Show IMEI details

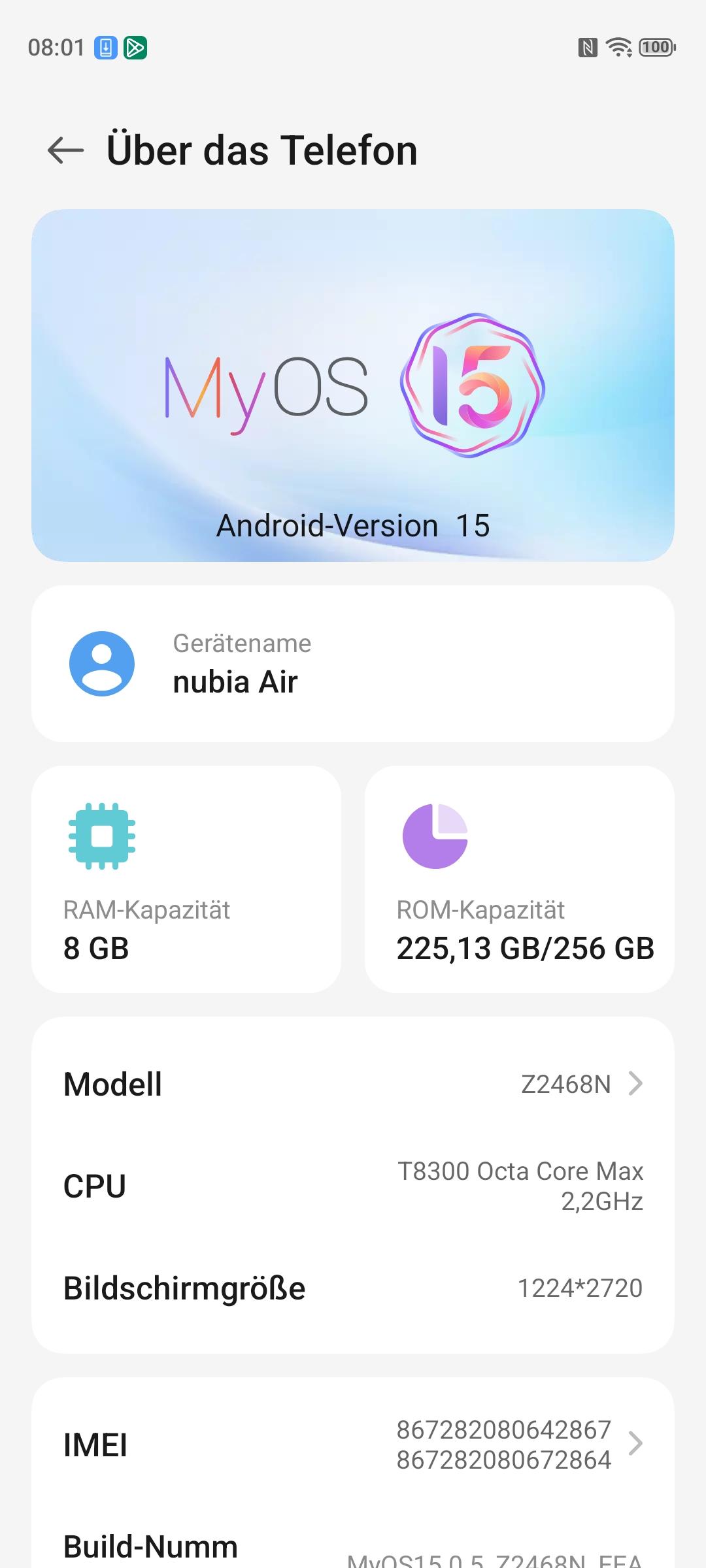coord(353,1445)
